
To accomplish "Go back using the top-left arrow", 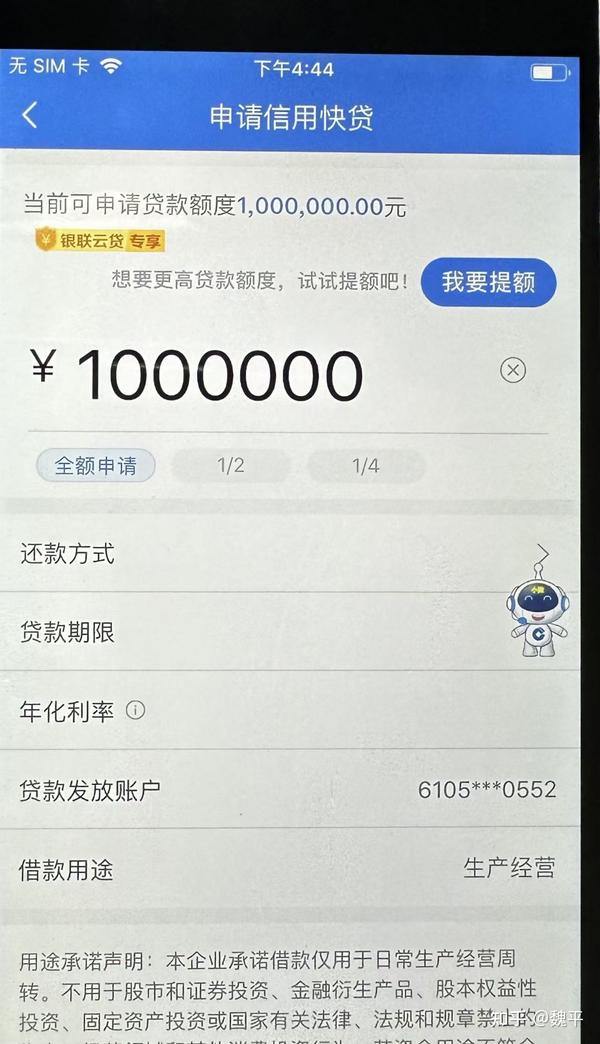I will (30, 116).
